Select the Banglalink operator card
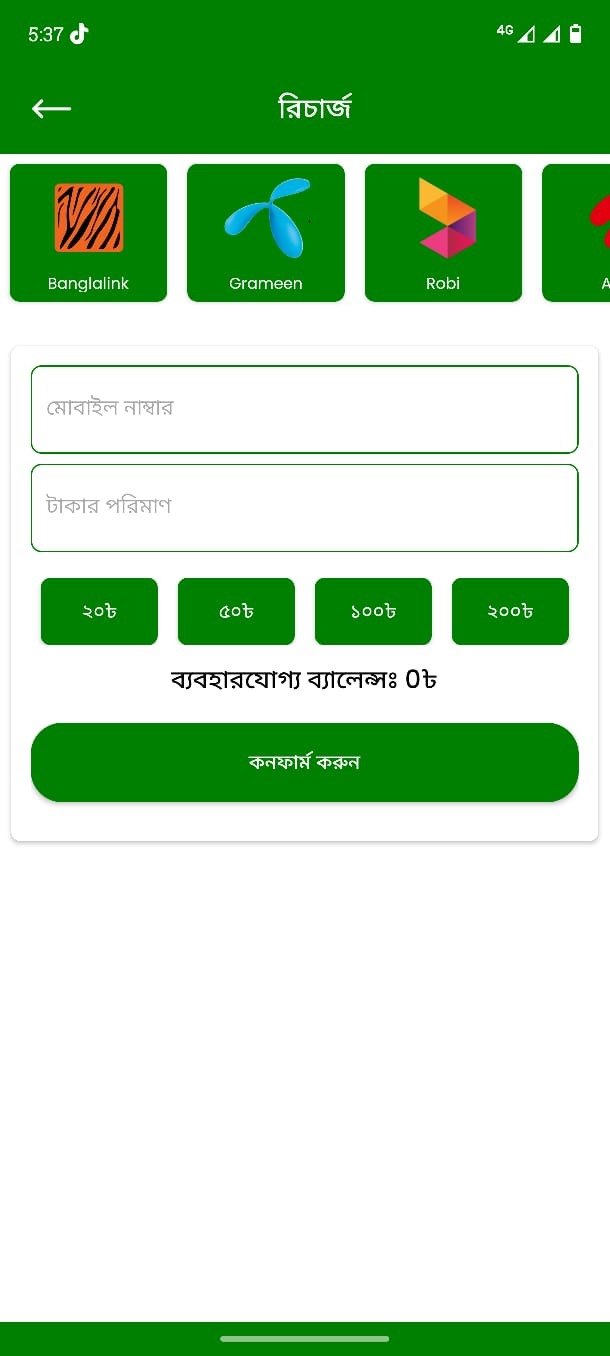Image resolution: width=610 pixels, height=1356 pixels. [x=88, y=233]
